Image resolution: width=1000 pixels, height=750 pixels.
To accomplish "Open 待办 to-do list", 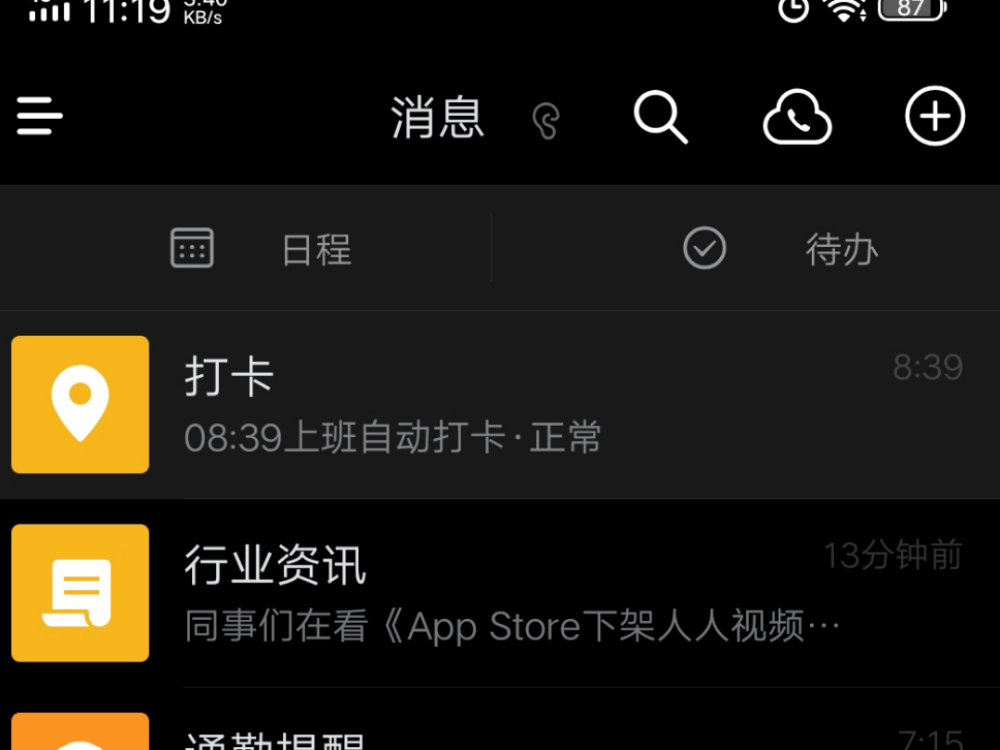I will click(x=780, y=248).
